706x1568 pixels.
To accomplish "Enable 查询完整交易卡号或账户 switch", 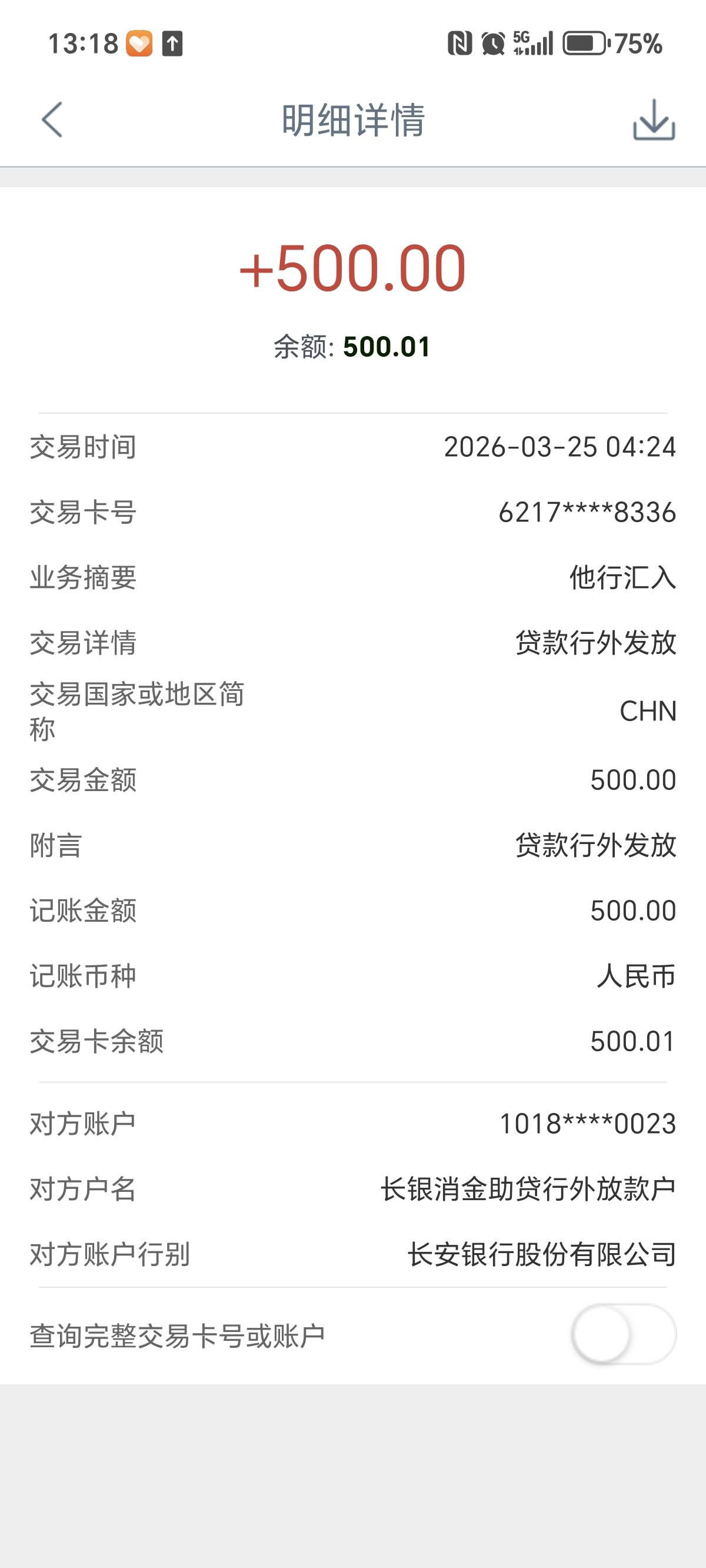I will (624, 1334).
